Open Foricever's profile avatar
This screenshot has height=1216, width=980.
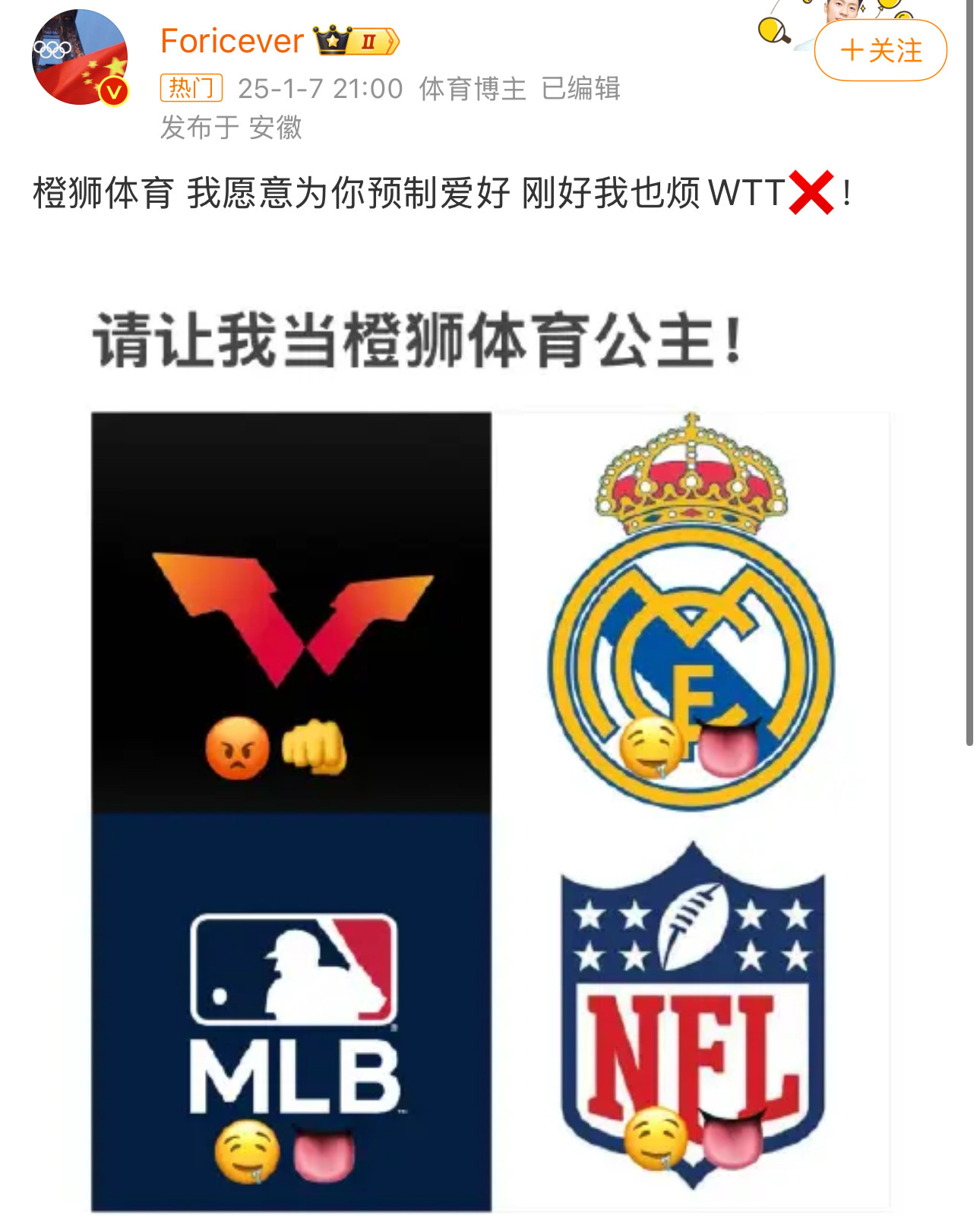click(x=79, y=58)
